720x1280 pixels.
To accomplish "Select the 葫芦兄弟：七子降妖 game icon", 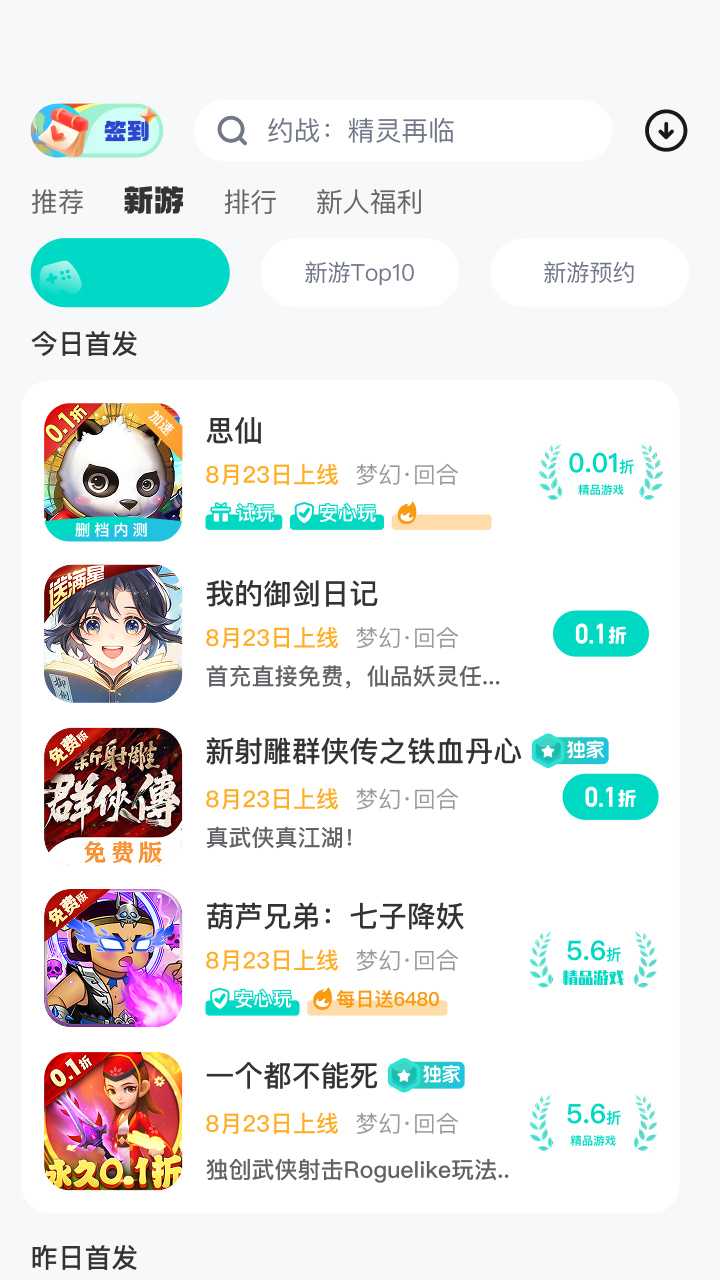I will [x=112, y=957].
